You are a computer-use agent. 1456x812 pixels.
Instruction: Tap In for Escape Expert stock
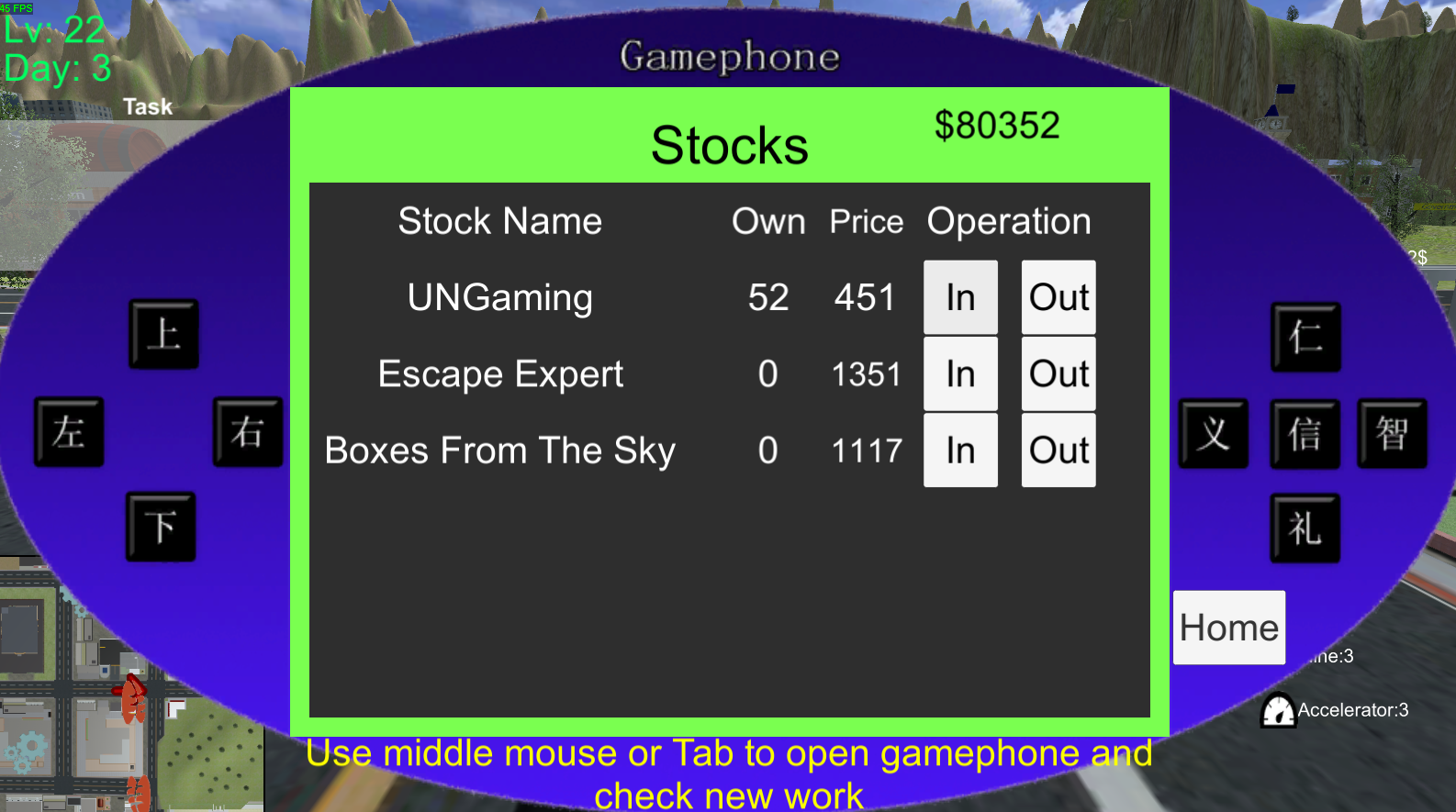click(960, 373)
